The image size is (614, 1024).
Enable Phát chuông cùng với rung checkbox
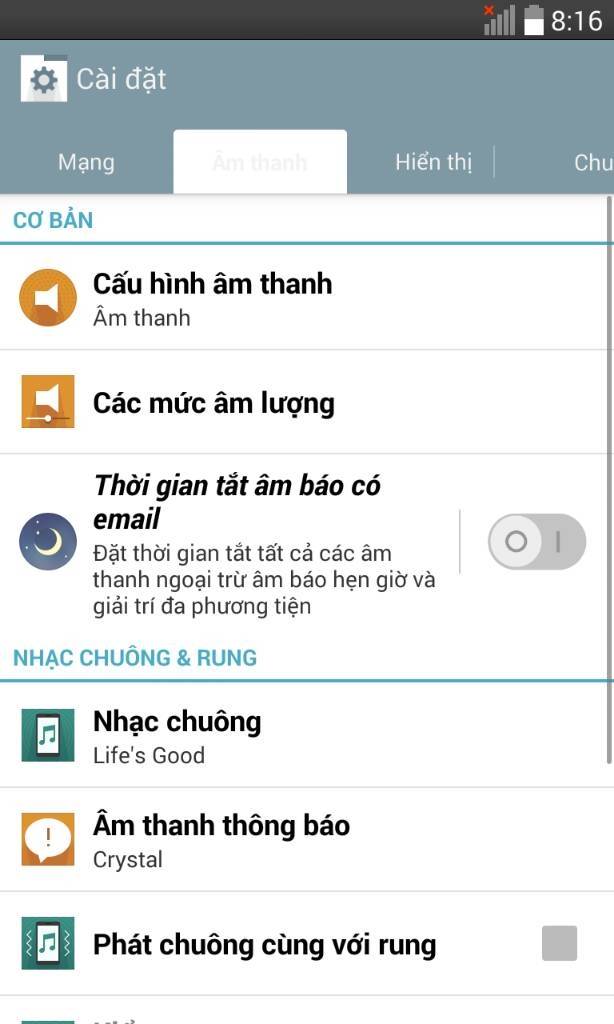(x=559, y=943)
